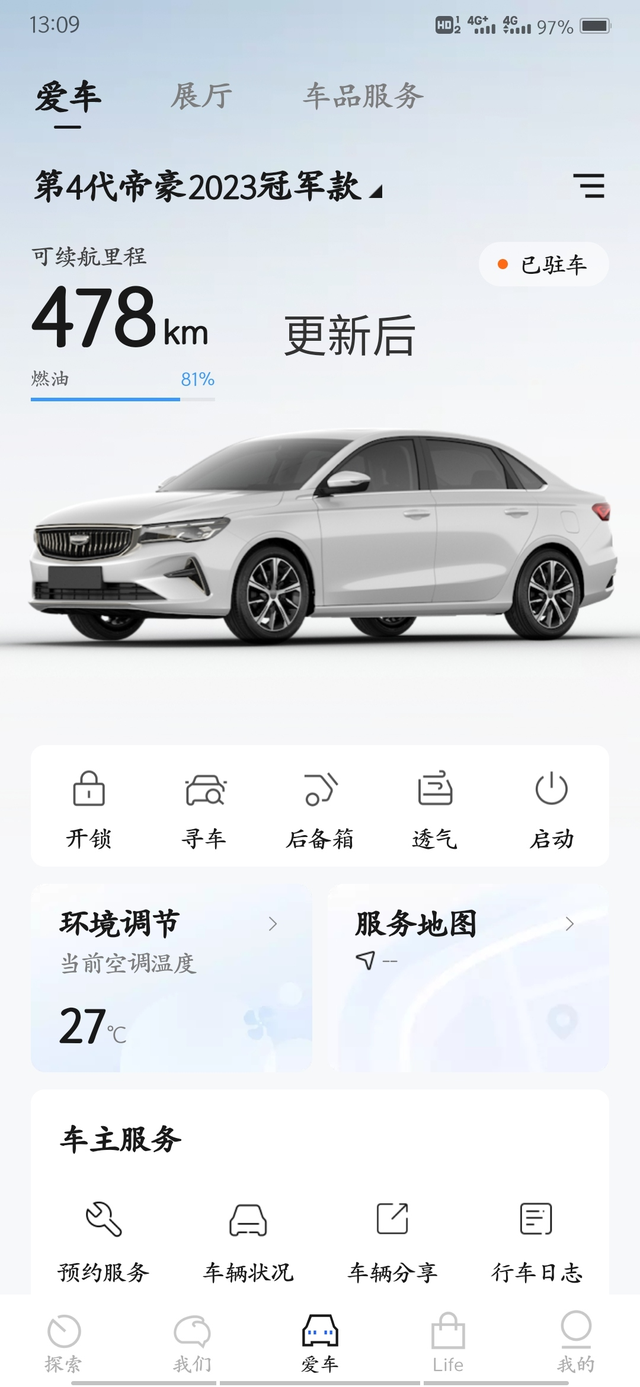Open the 环境调节 climate card

click(x=171, y=978)
